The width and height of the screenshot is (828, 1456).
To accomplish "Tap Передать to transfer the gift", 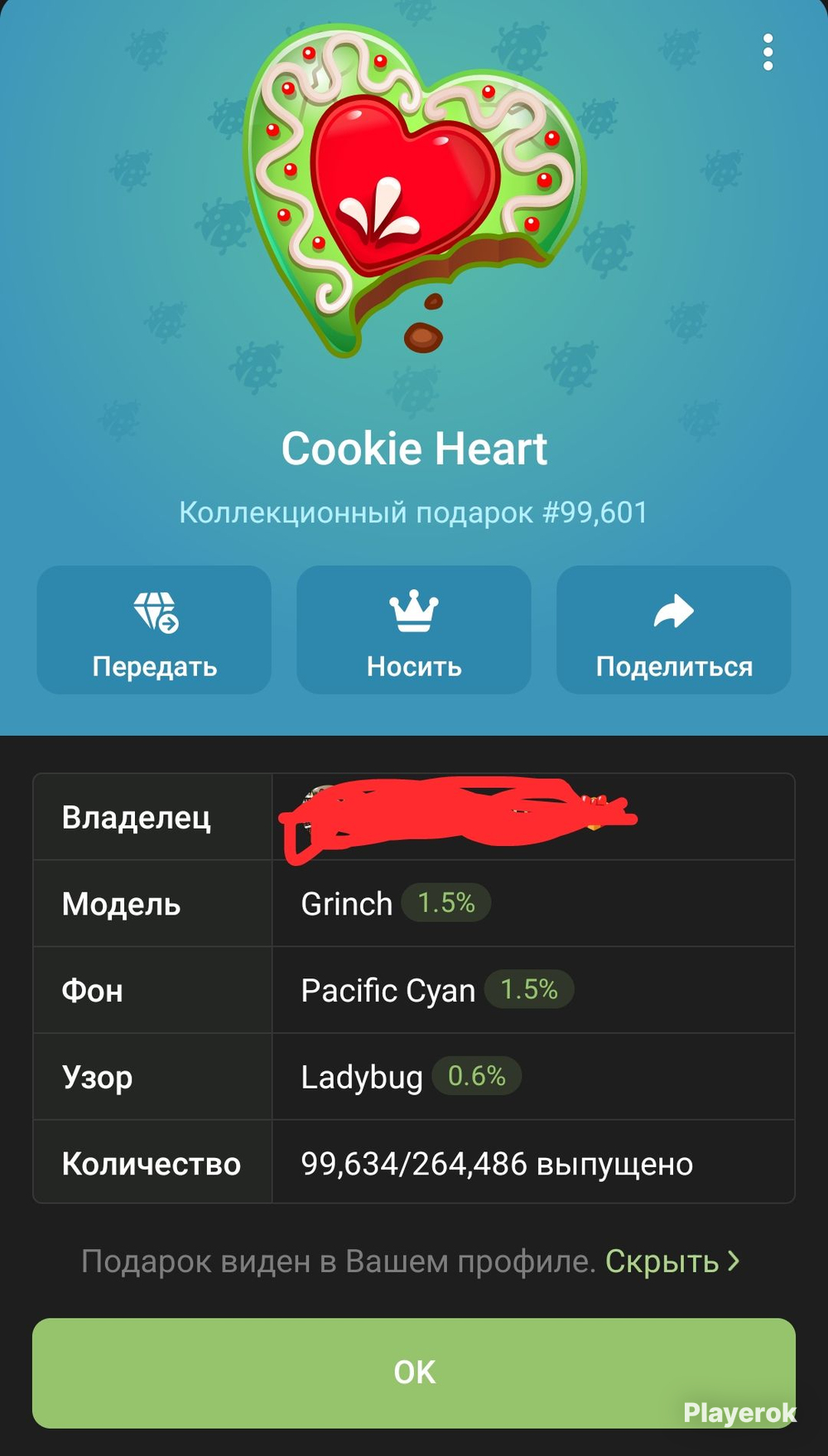I will tap(154, 665).
